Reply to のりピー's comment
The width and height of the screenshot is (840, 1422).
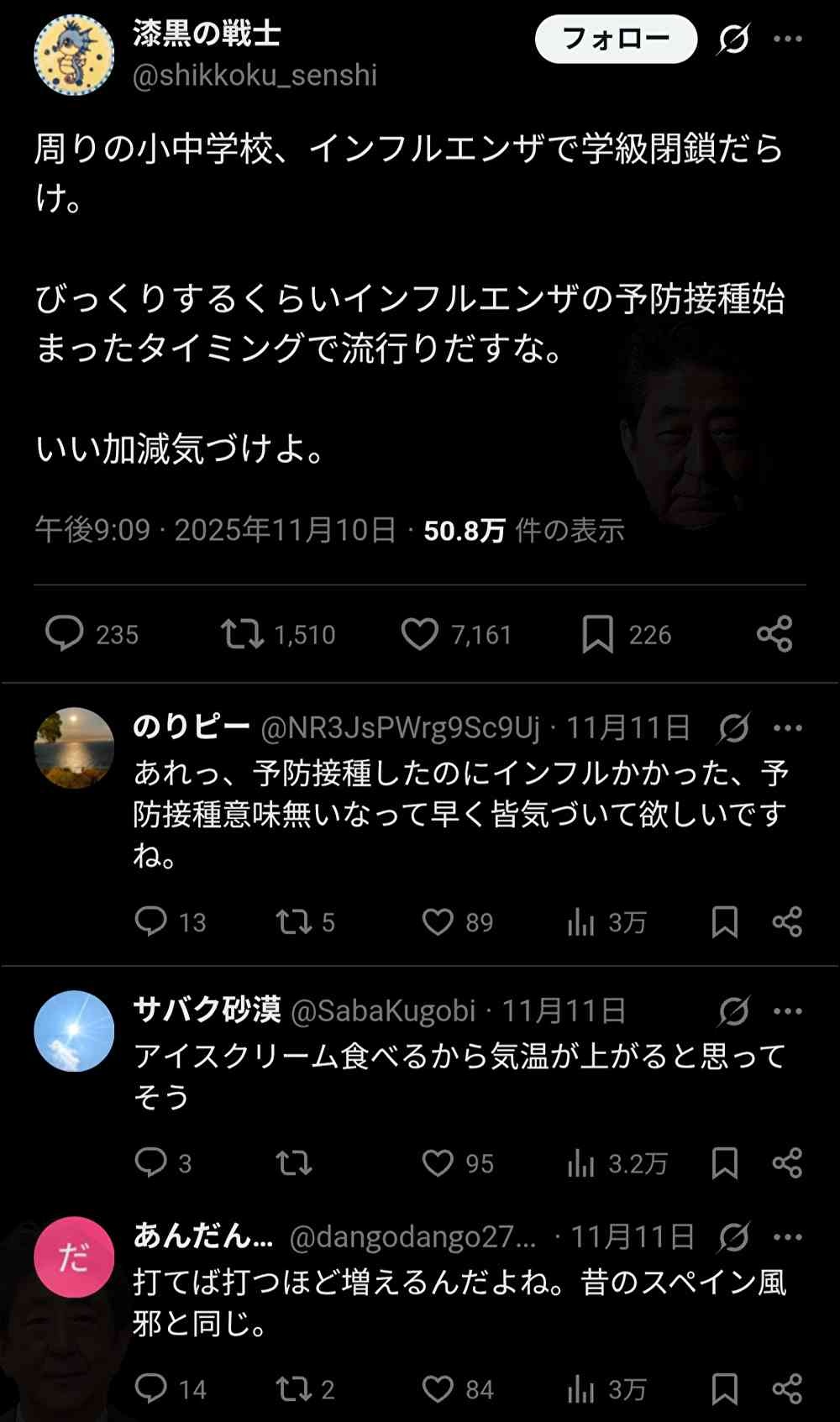click(151, 921)
